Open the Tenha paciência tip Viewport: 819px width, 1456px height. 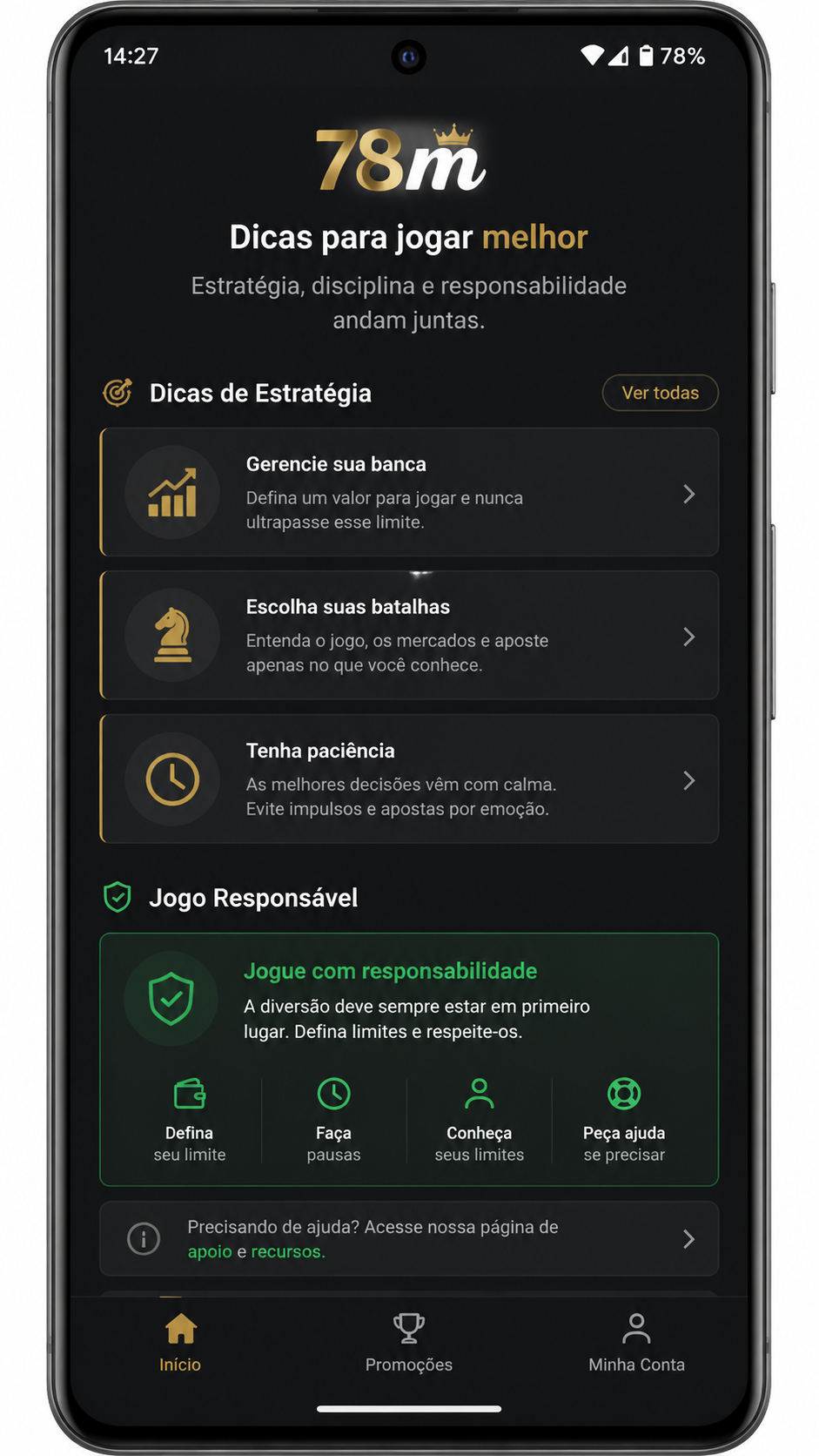coord(409,779)
